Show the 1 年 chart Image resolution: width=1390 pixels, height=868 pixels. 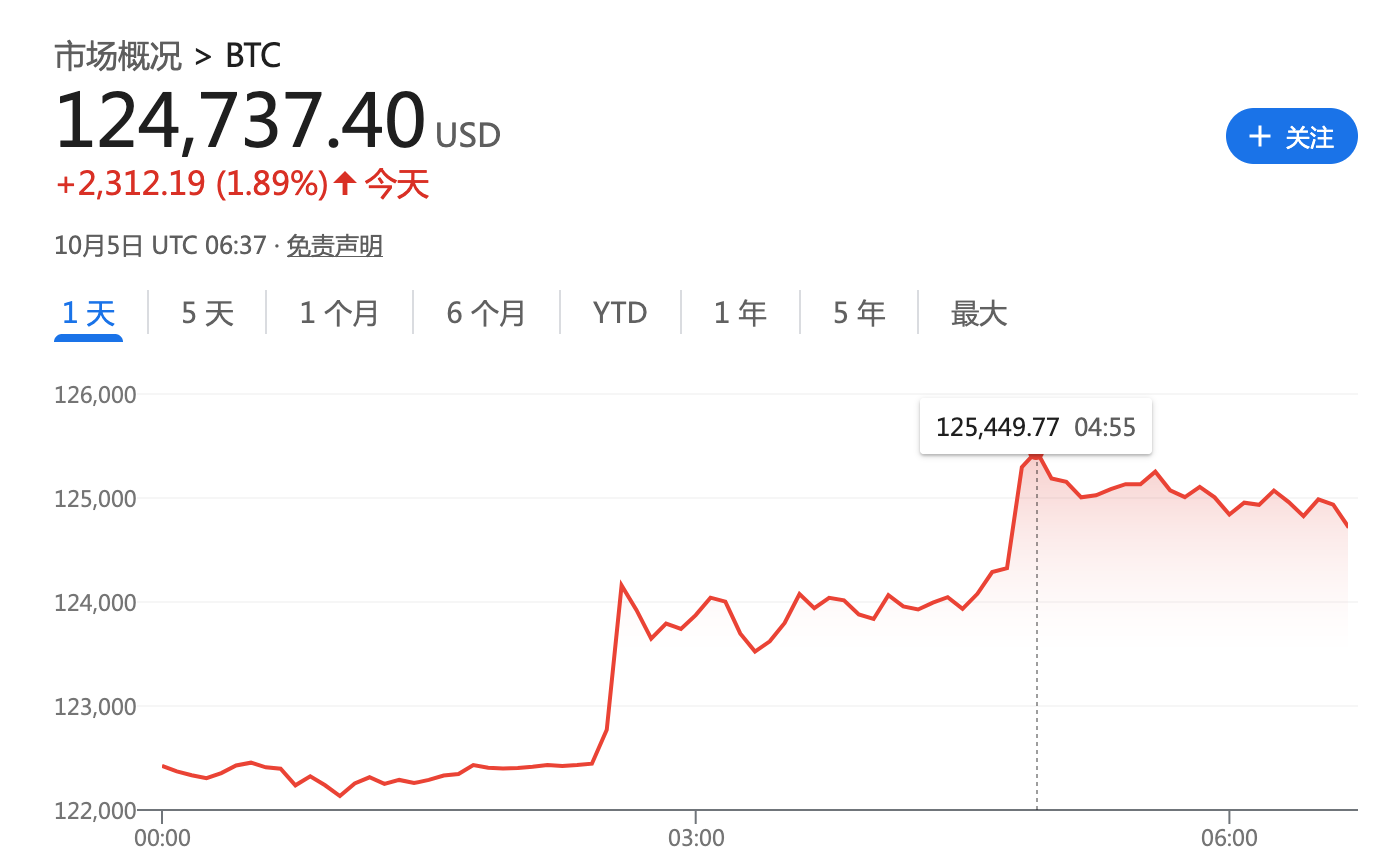coord(740,314)
